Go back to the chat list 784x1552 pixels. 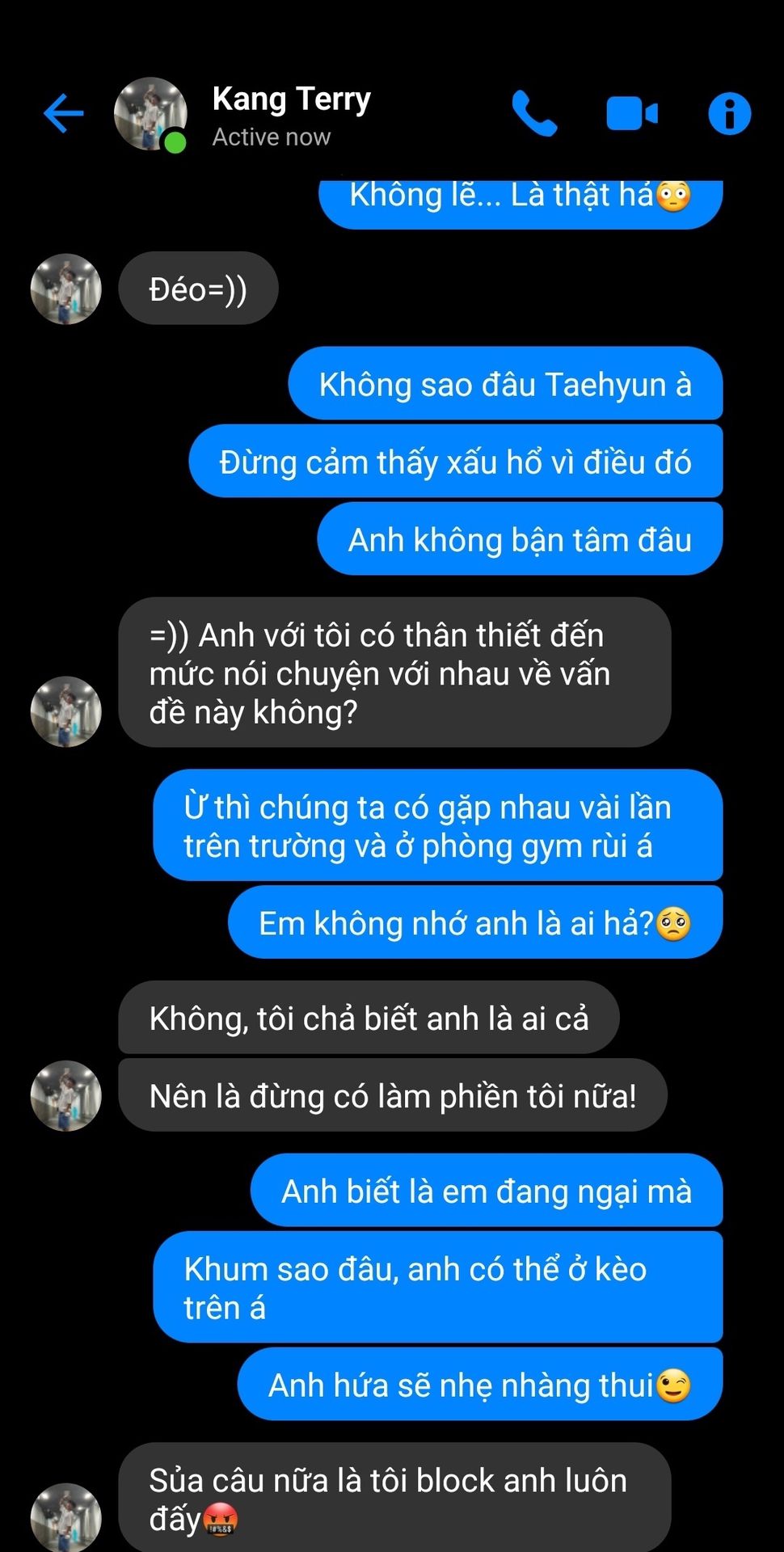coord(64,113)
